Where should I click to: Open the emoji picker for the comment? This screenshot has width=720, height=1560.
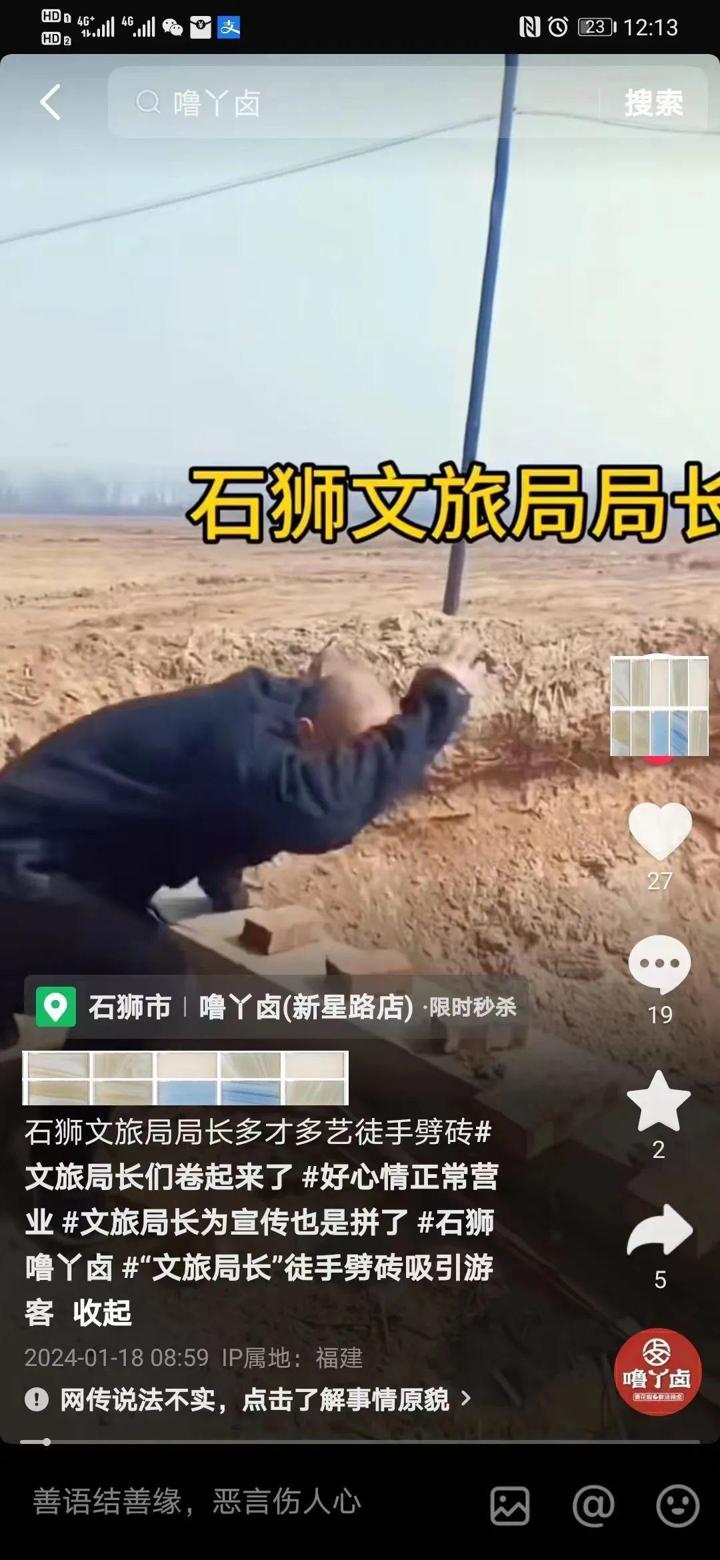click(677, 1504)
